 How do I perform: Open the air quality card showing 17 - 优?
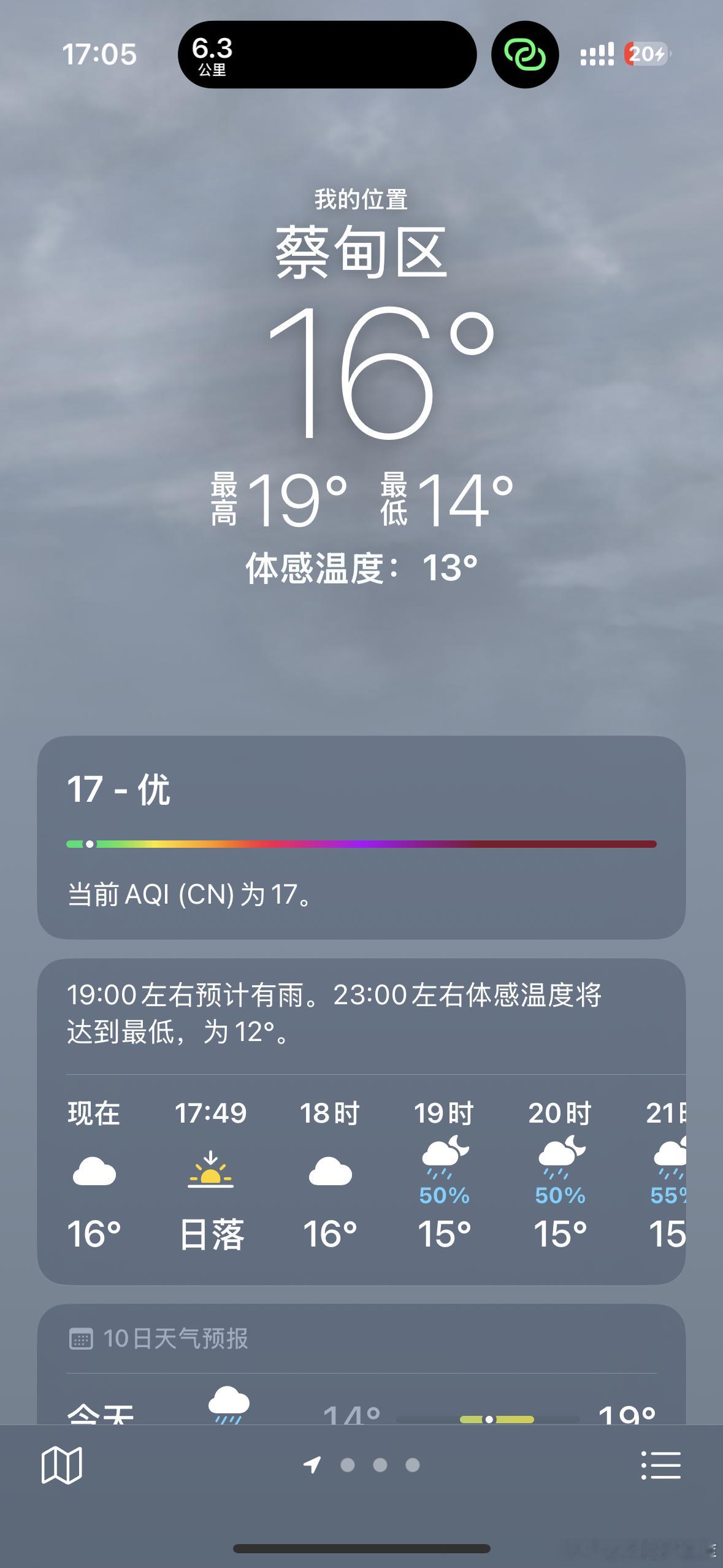coord(361,837)
